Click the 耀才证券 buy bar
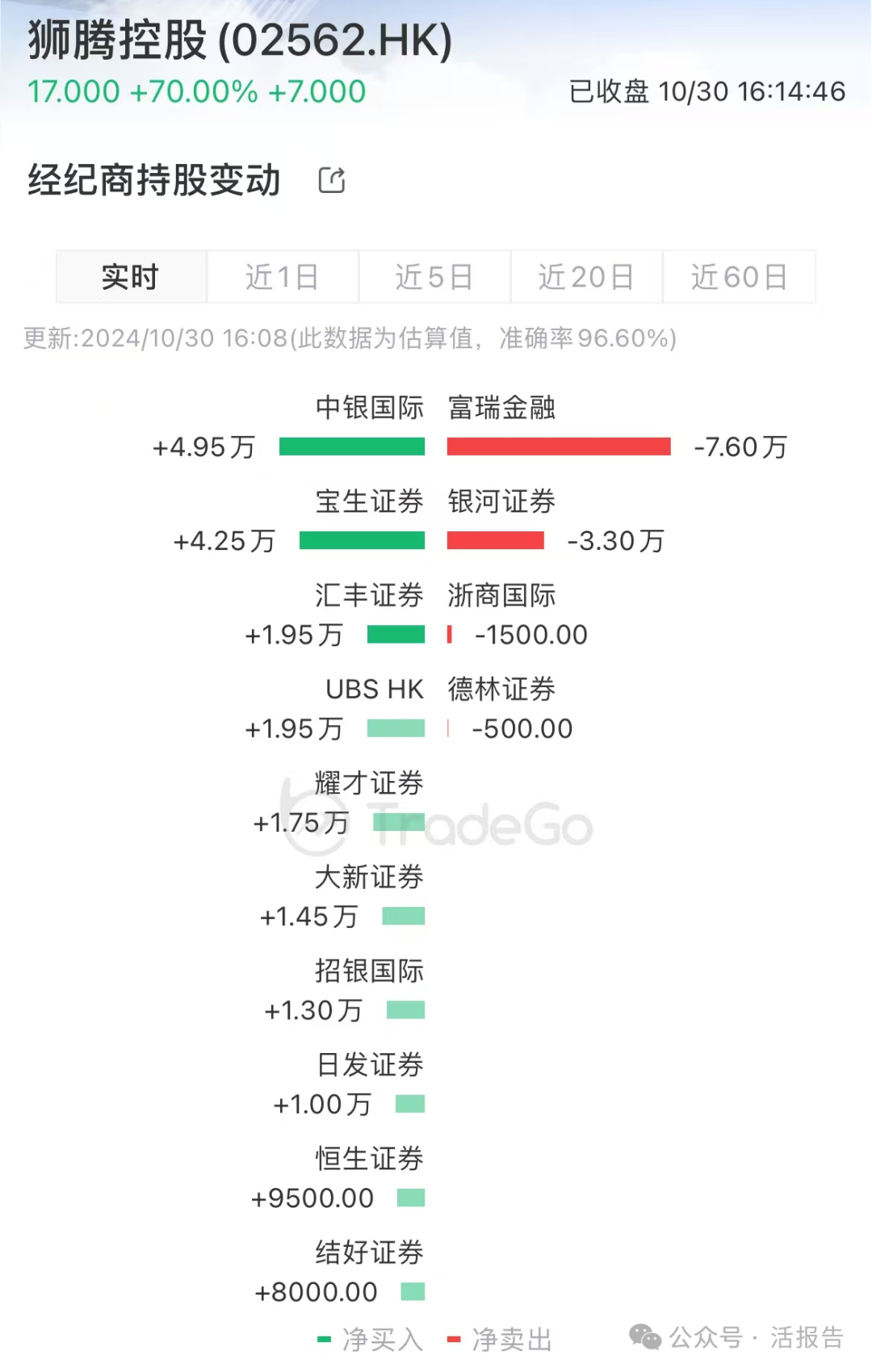 click(x=399, y=821)
